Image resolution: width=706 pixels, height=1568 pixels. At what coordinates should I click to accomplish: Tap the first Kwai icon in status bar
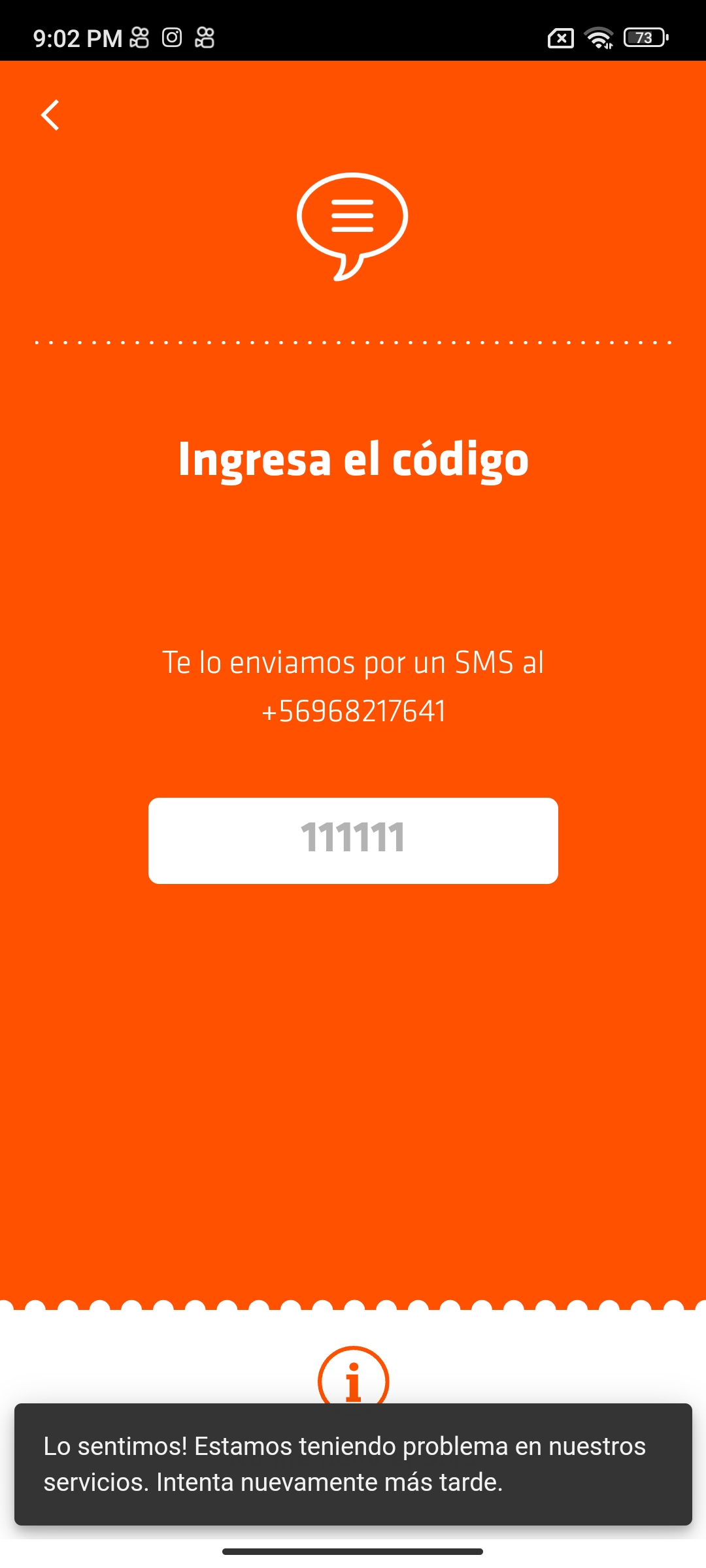click(138, 38)
